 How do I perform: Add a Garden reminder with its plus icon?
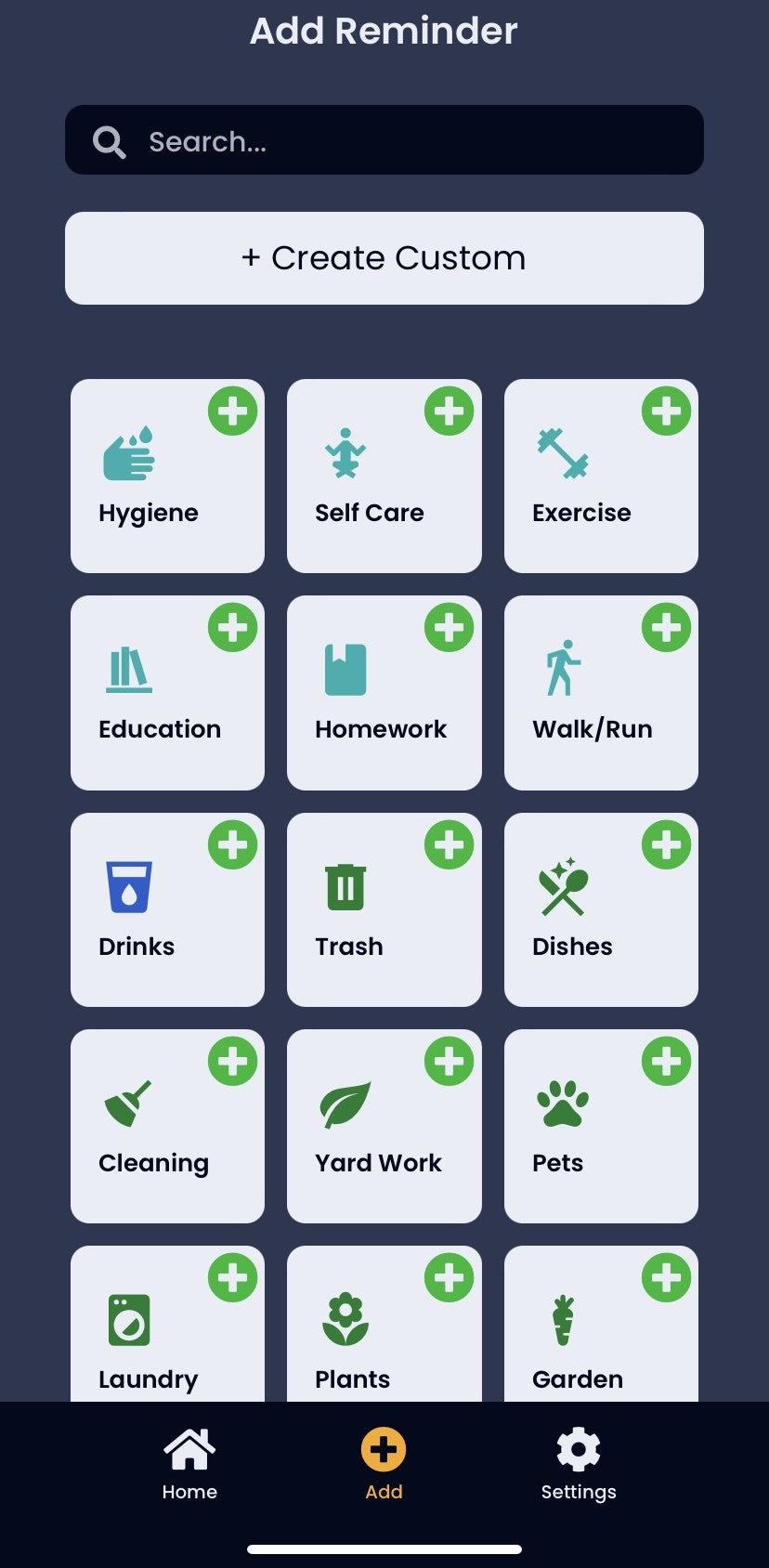tap(666, 1278)
